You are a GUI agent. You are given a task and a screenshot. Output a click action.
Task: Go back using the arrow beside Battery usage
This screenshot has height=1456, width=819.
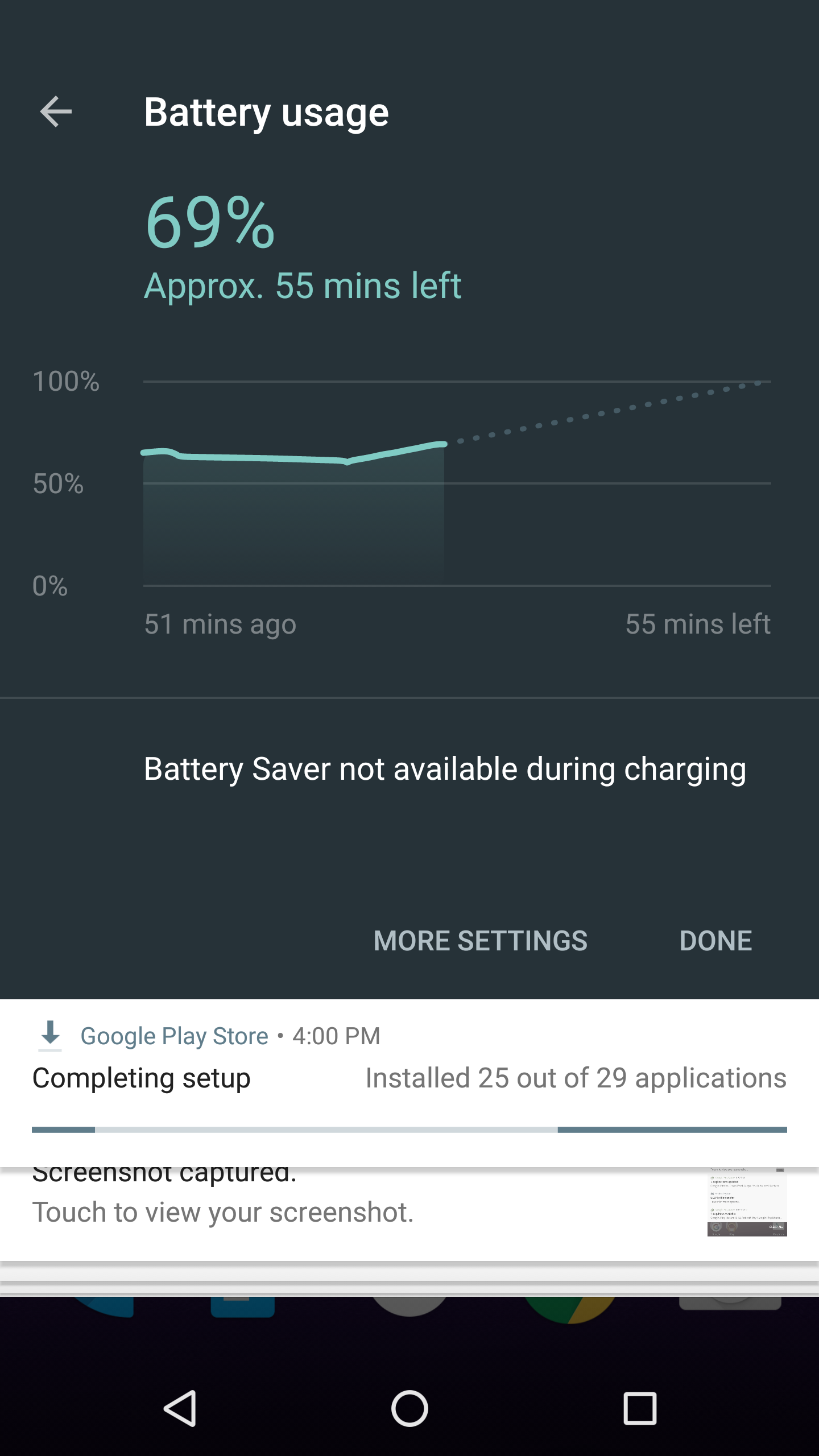[x=56, y=111]
